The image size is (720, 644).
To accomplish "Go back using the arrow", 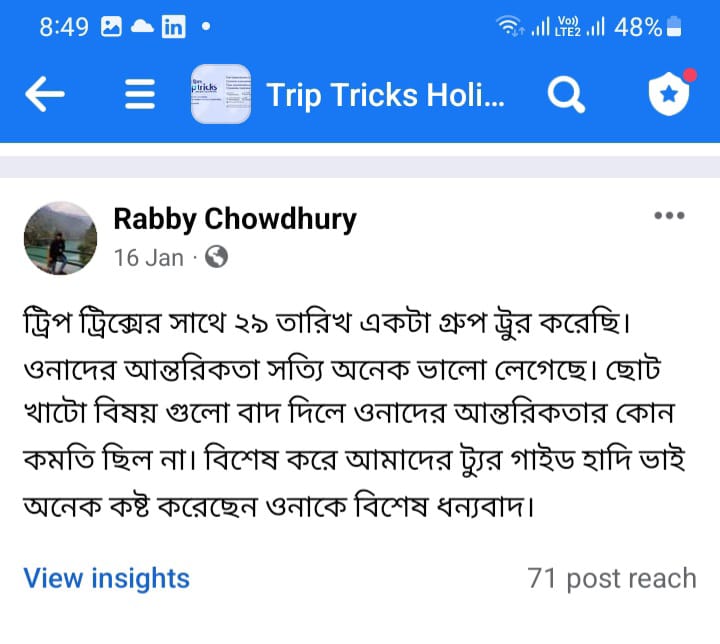I will (x=45, y=95).
